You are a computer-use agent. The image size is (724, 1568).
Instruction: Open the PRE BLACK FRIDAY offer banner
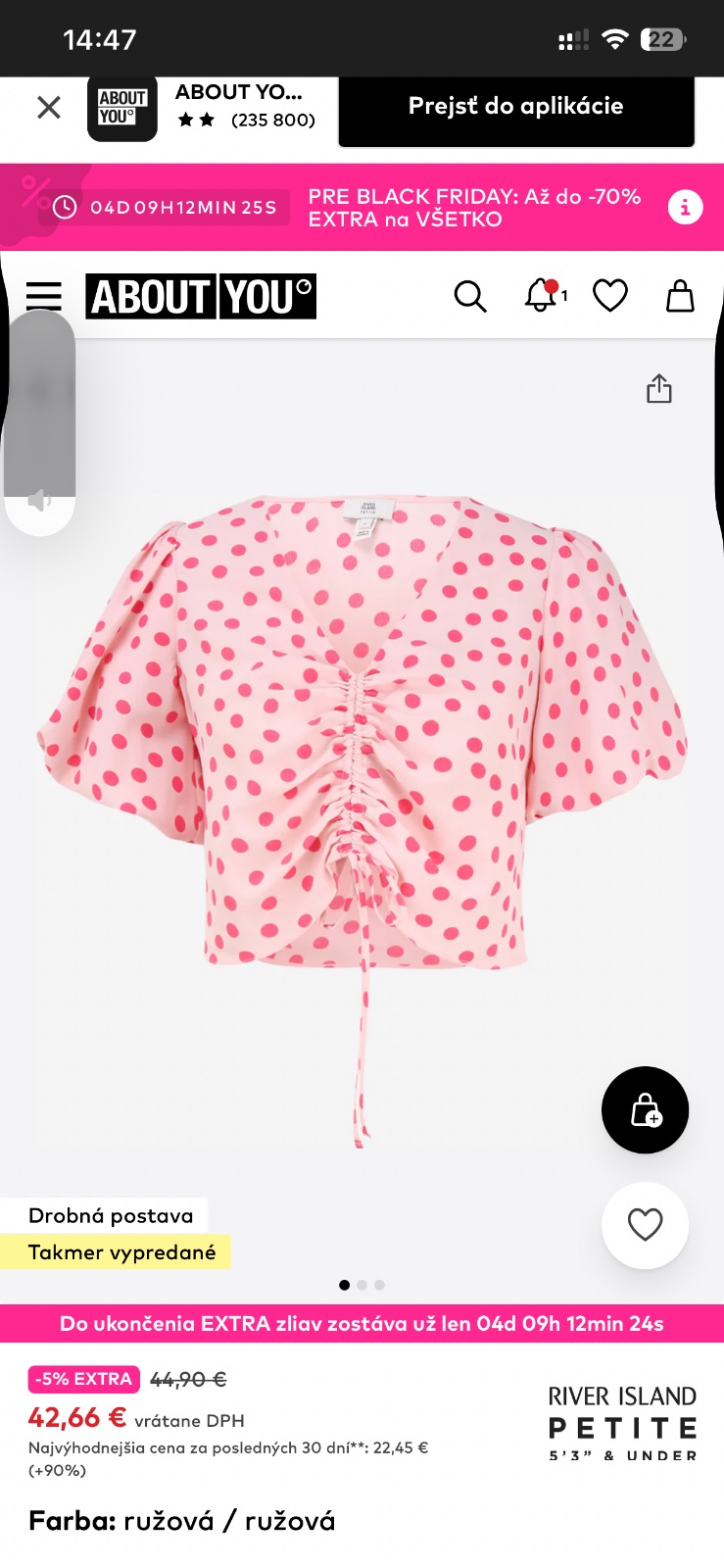click(x=474, y=208)
